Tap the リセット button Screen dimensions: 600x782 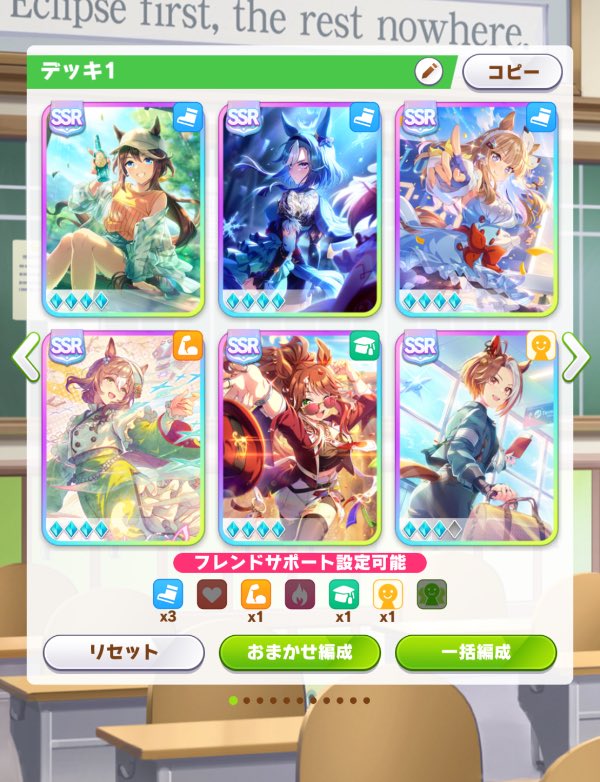tap(124, 652)
